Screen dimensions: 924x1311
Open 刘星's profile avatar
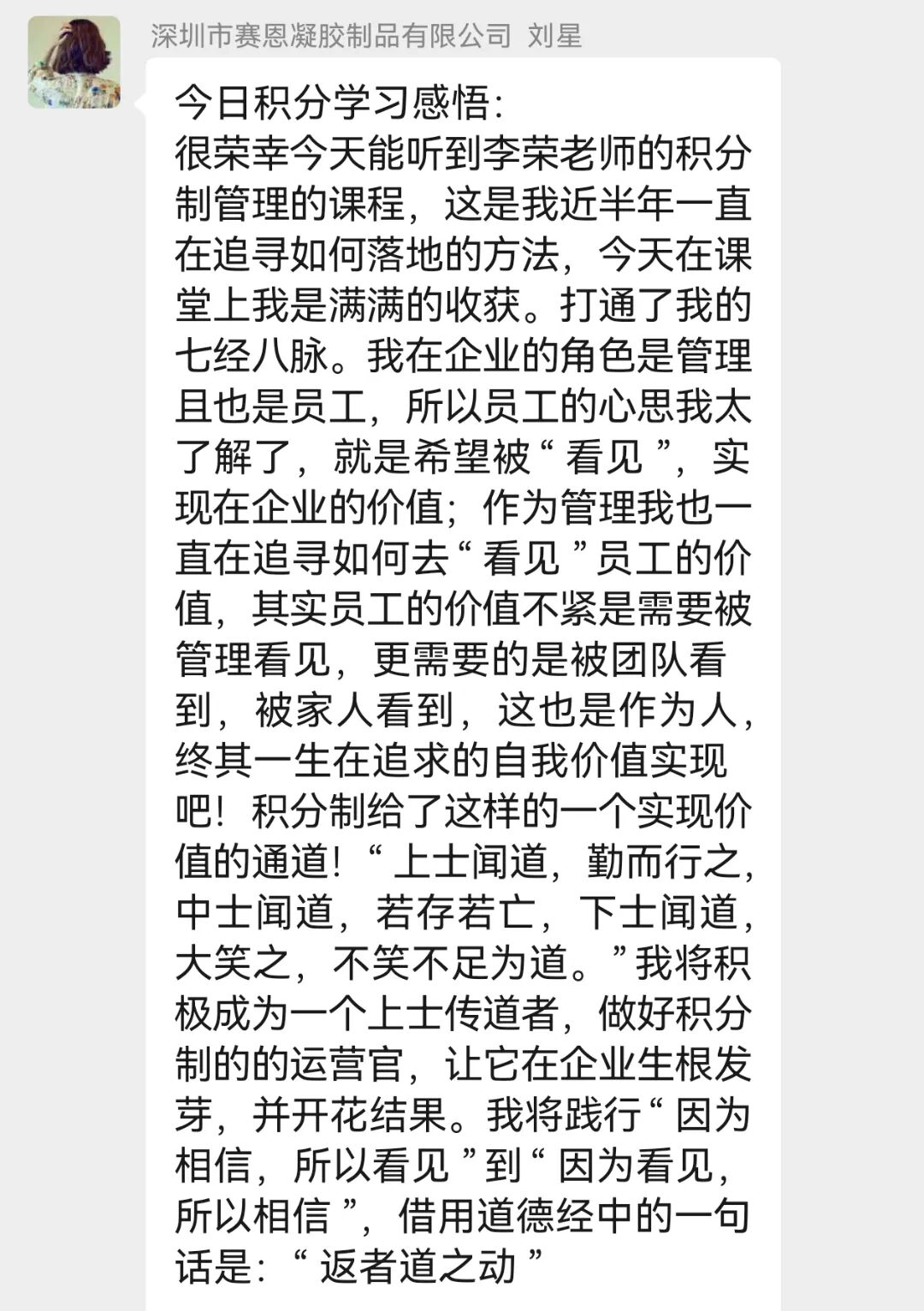click(x=74, y=62)
